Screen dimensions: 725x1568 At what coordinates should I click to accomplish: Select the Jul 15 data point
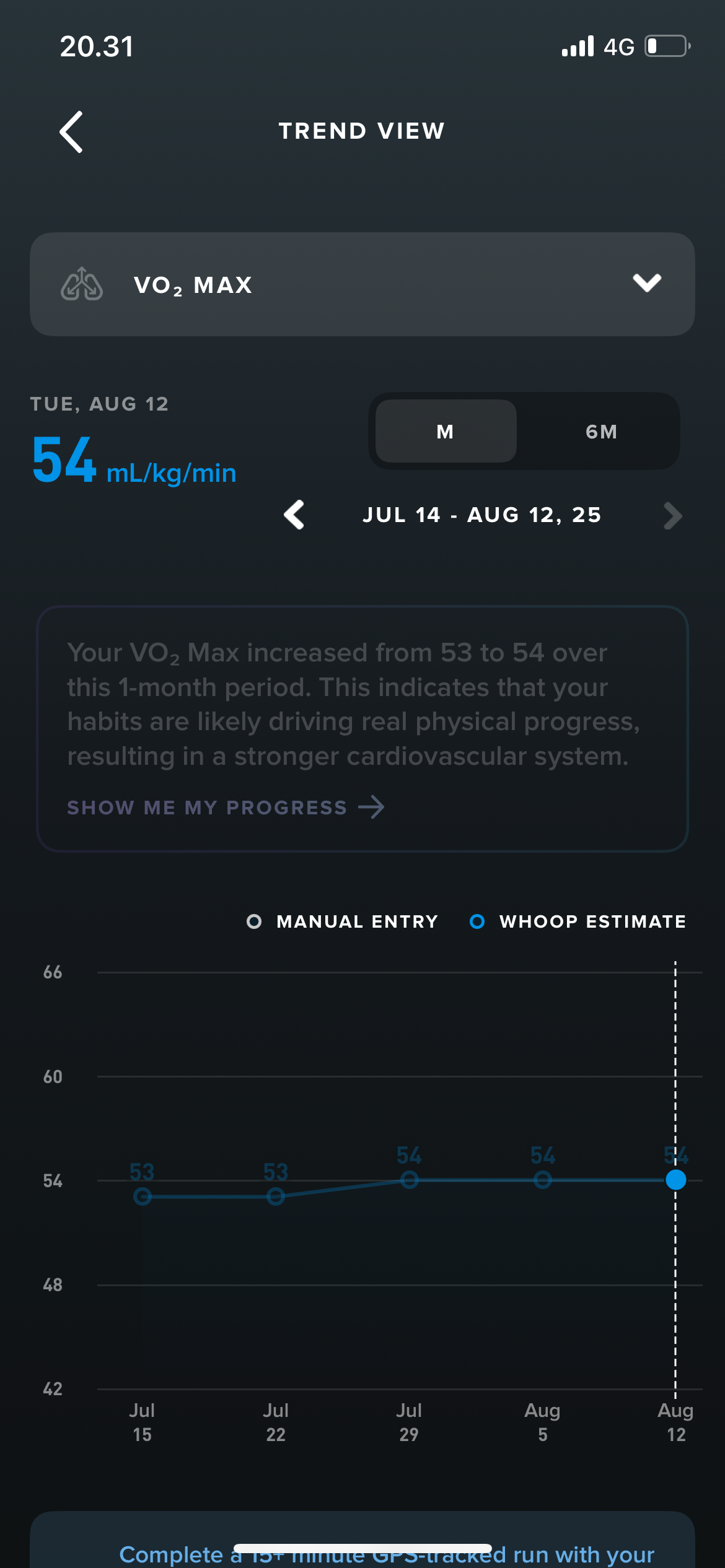point(143,1196)
